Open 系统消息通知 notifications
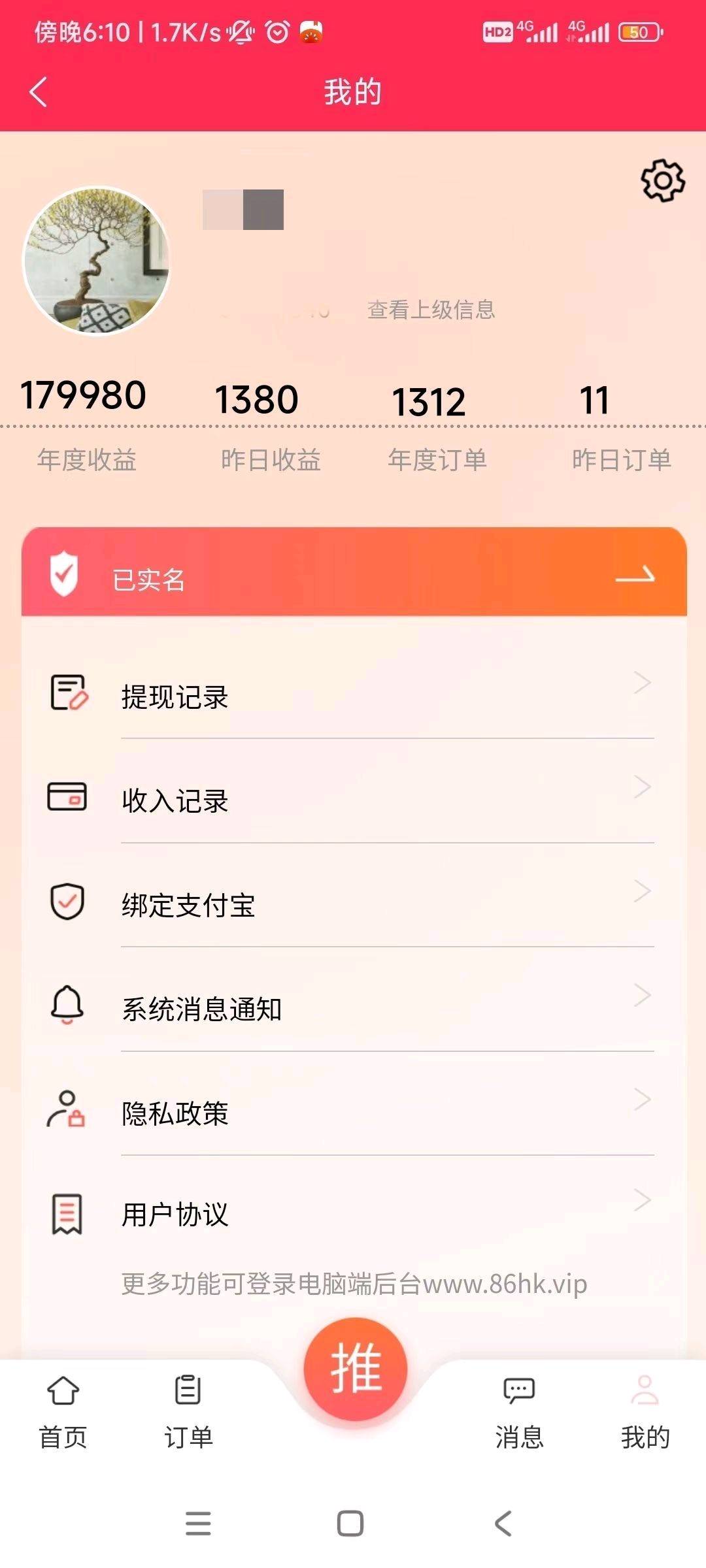 click(354, 1008)
